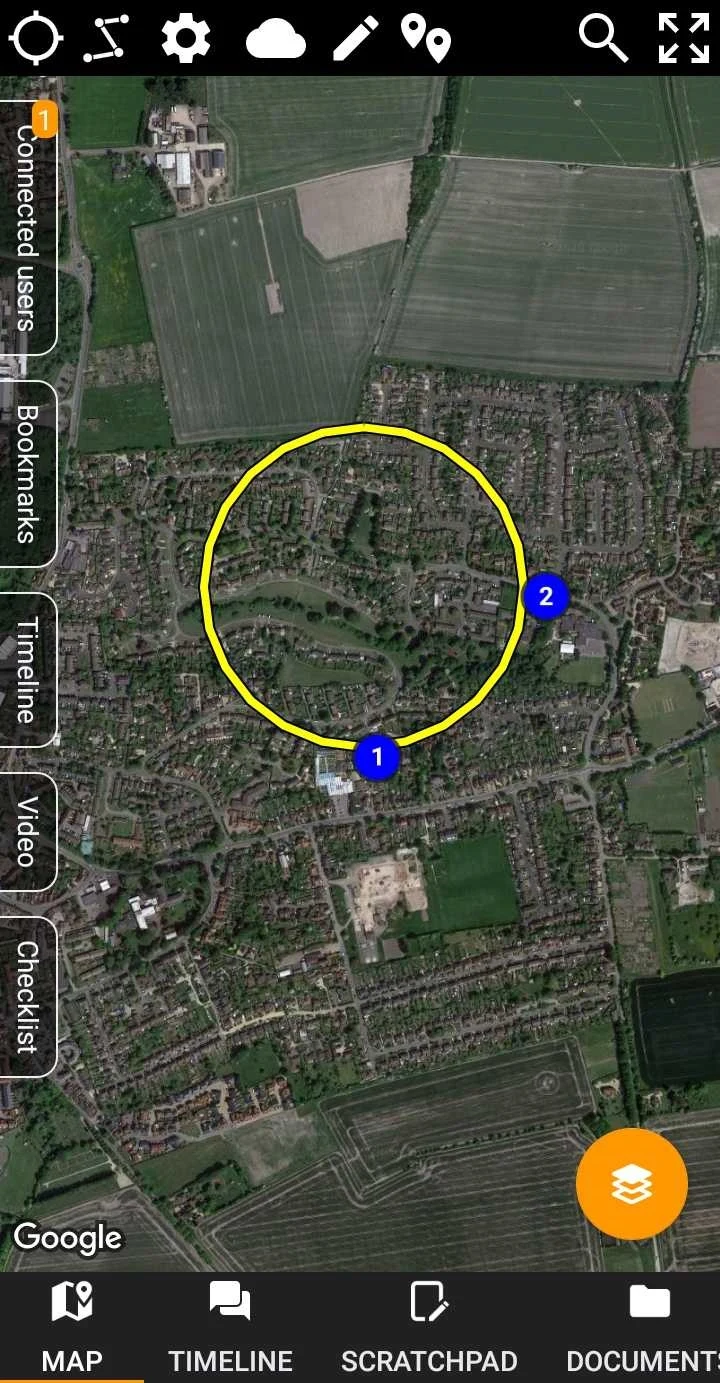Switch to the TIMELINE bottom tab
The image size is (720, 1383).
[230, 1330]
